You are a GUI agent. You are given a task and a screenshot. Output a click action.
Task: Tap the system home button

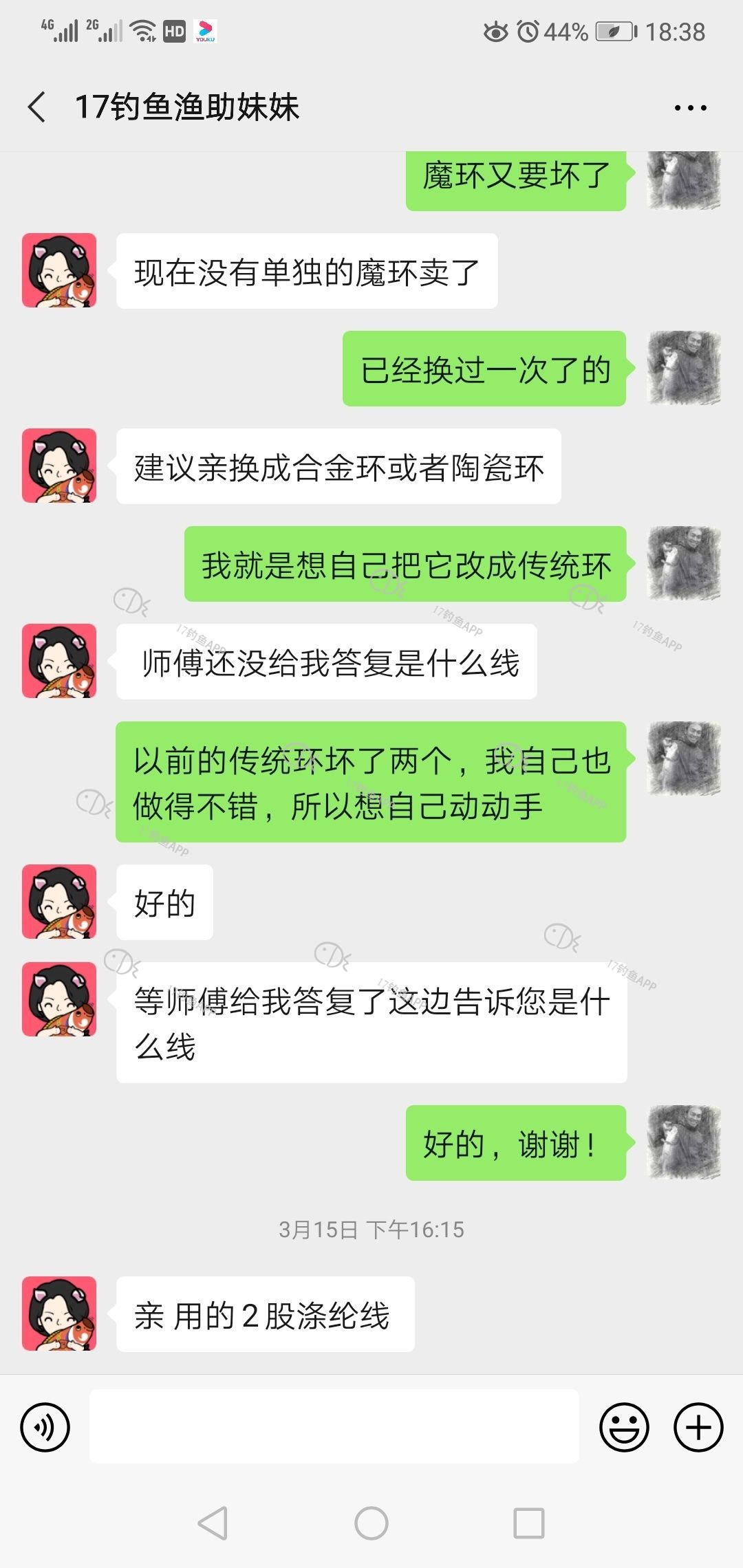371,1523
